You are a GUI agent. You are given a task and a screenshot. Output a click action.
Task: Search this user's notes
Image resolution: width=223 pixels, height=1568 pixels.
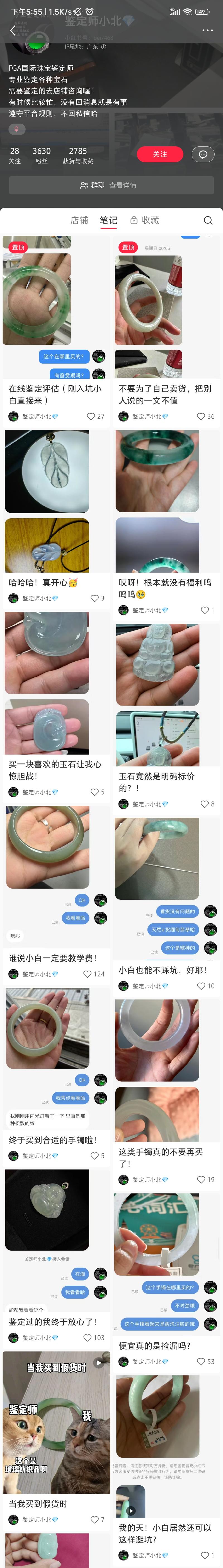click(208, 220)
